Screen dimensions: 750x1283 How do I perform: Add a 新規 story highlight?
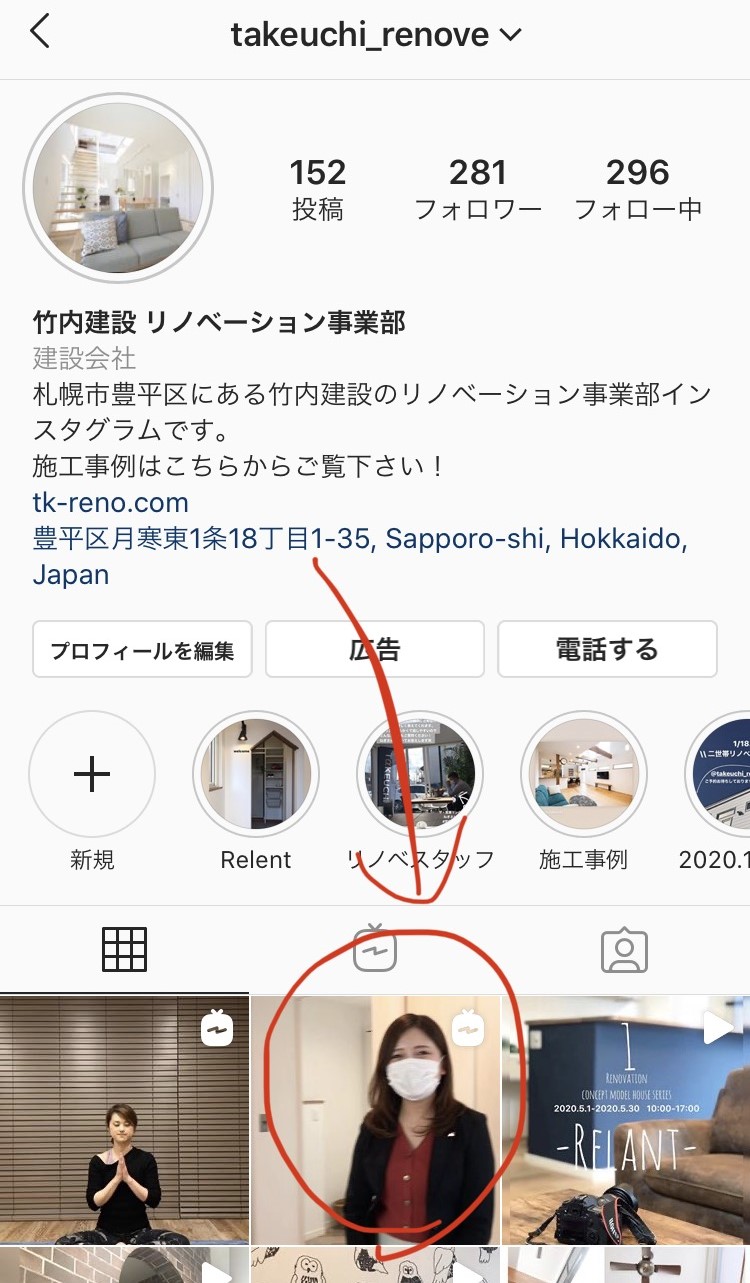(x=92, y=774)
